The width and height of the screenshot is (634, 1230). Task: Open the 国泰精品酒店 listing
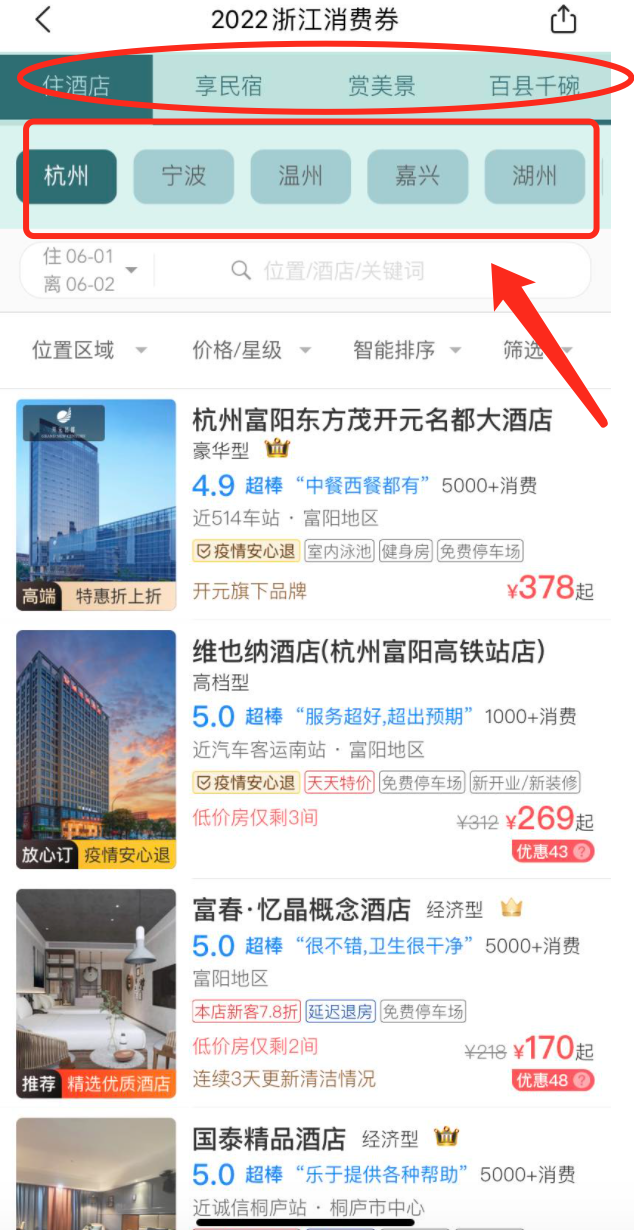pyautogui.click(x=269, y=1138)
